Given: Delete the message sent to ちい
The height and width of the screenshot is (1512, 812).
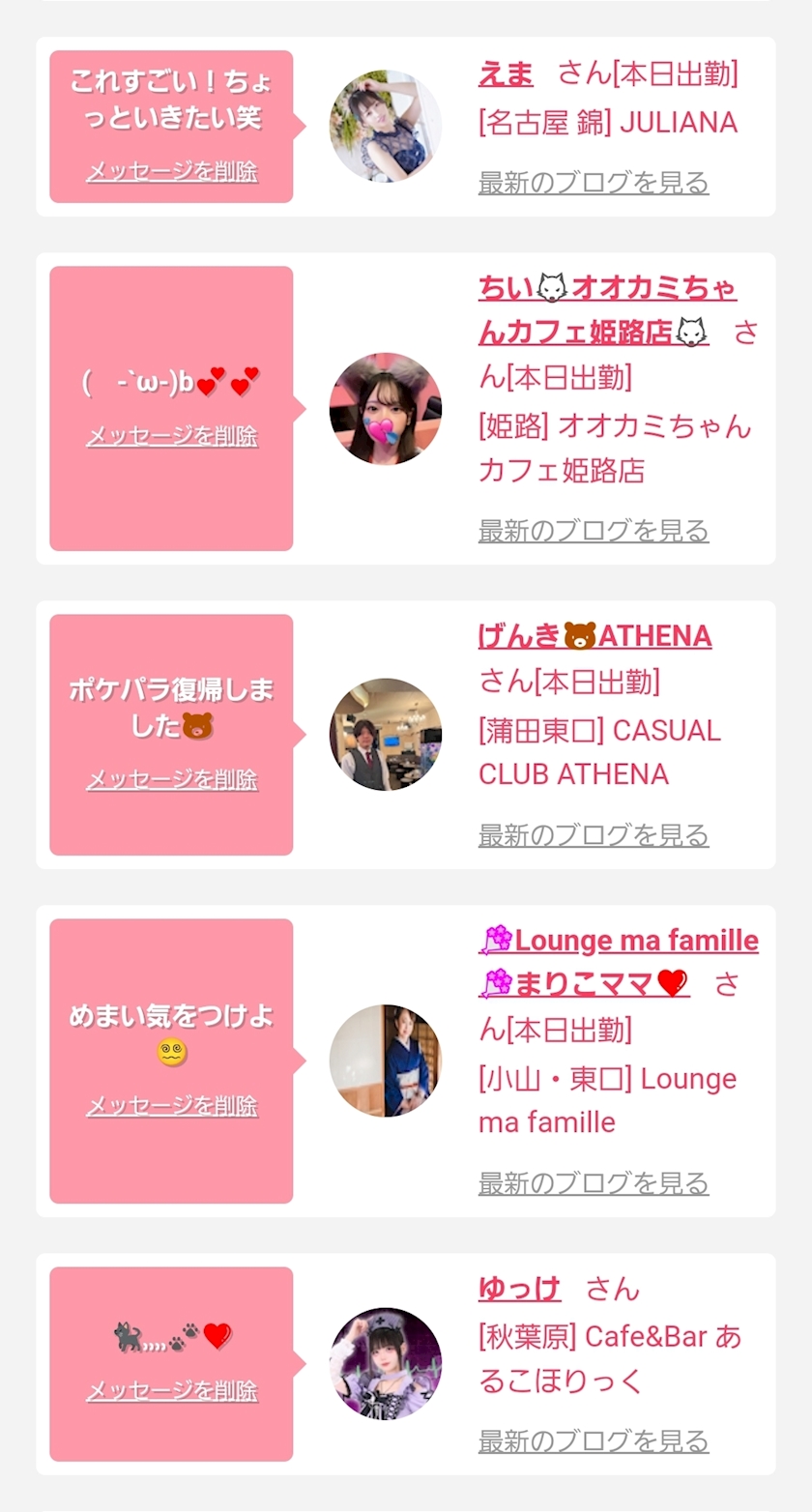Looking at the screenshot, I should click(x=172, y=436).
